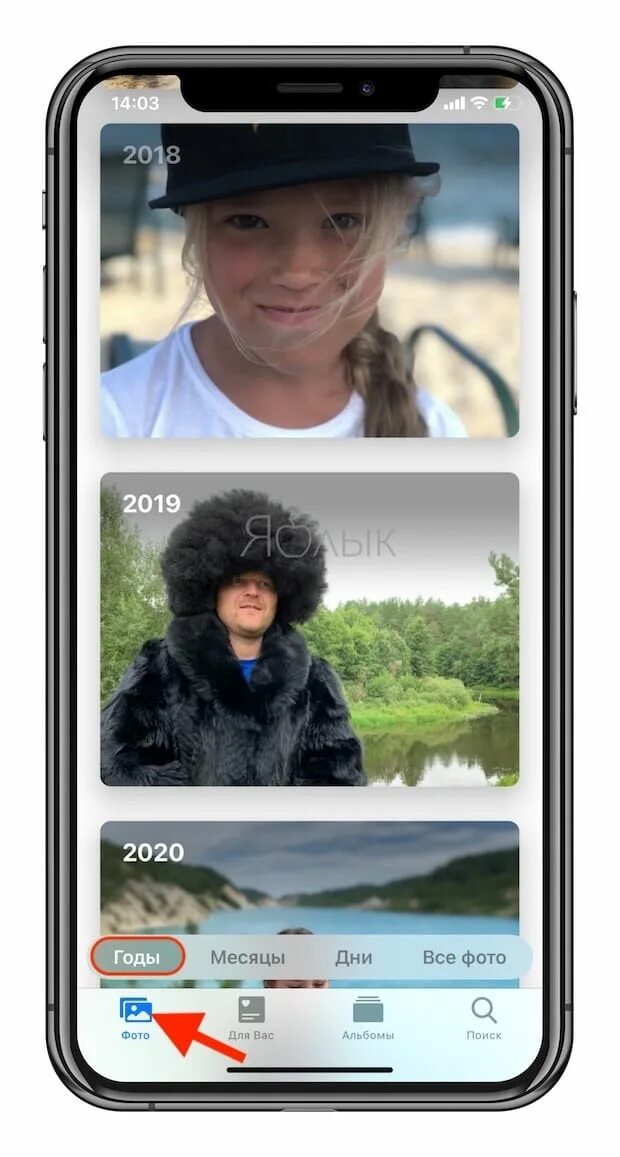Switch to the Дни view
The width and height of the screenshot is (620, 1157).
point(353,957)
